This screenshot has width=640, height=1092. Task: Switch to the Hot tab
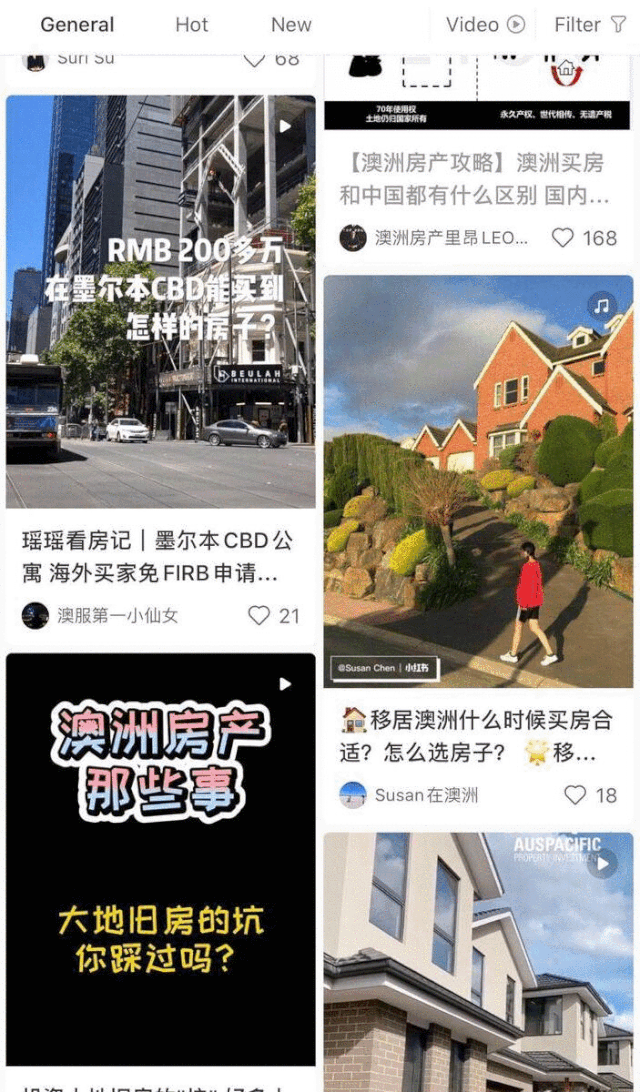pos(192,25)
